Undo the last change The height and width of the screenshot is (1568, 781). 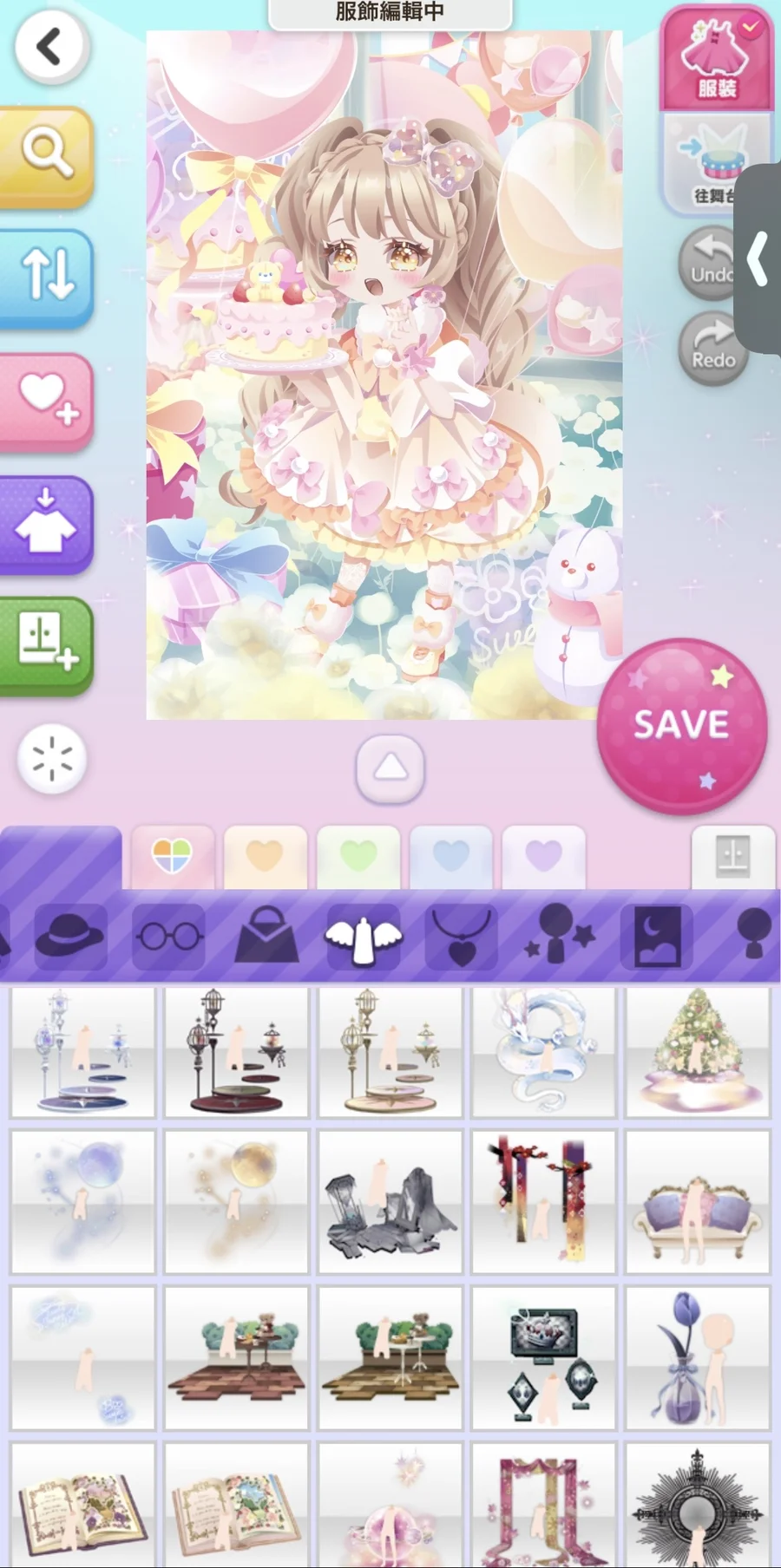pyautogui.click(x=712, y=263)
